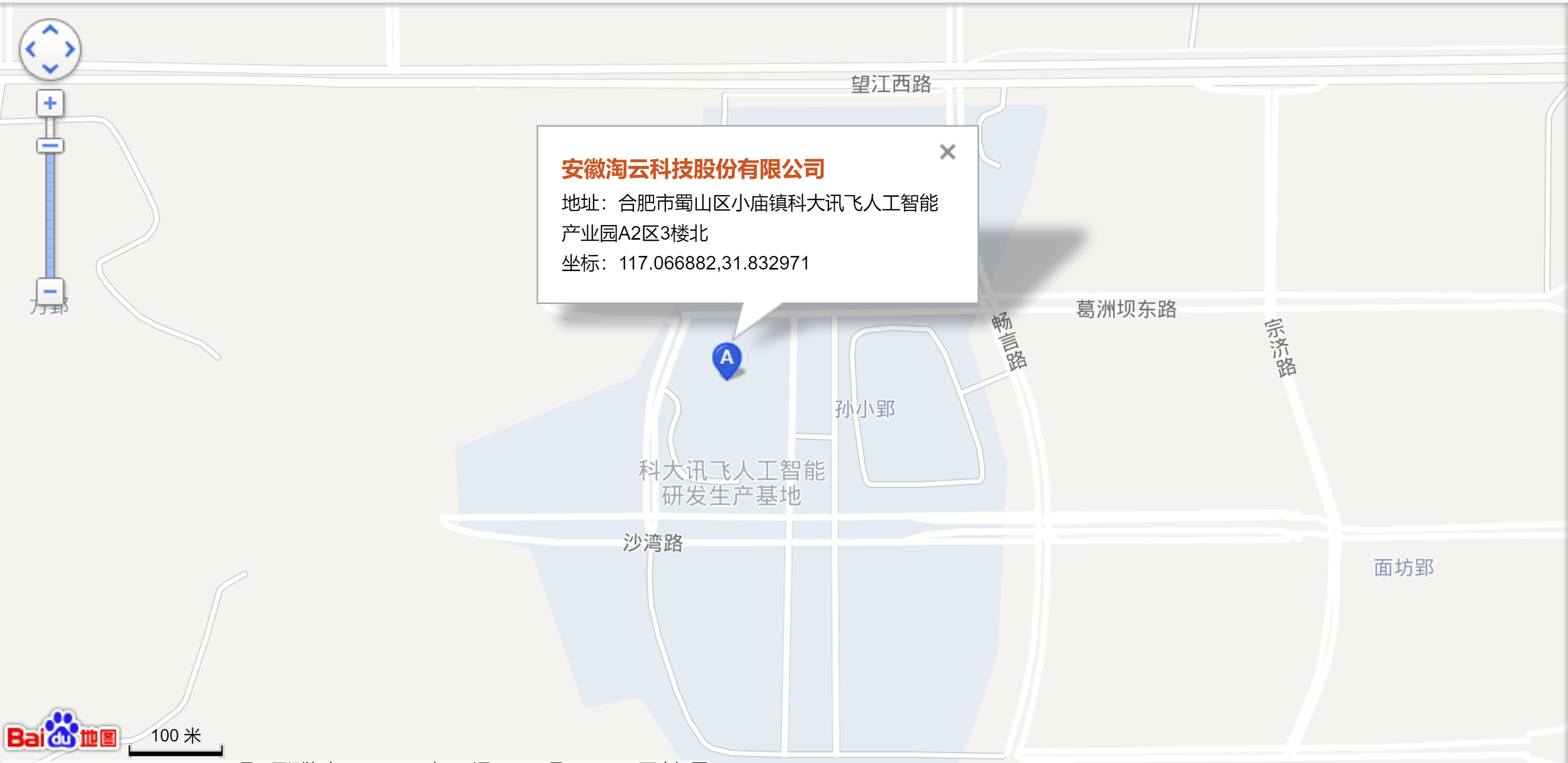Pan the map to the right
This screenshot has height=763, width=1568.
(70, 49)
